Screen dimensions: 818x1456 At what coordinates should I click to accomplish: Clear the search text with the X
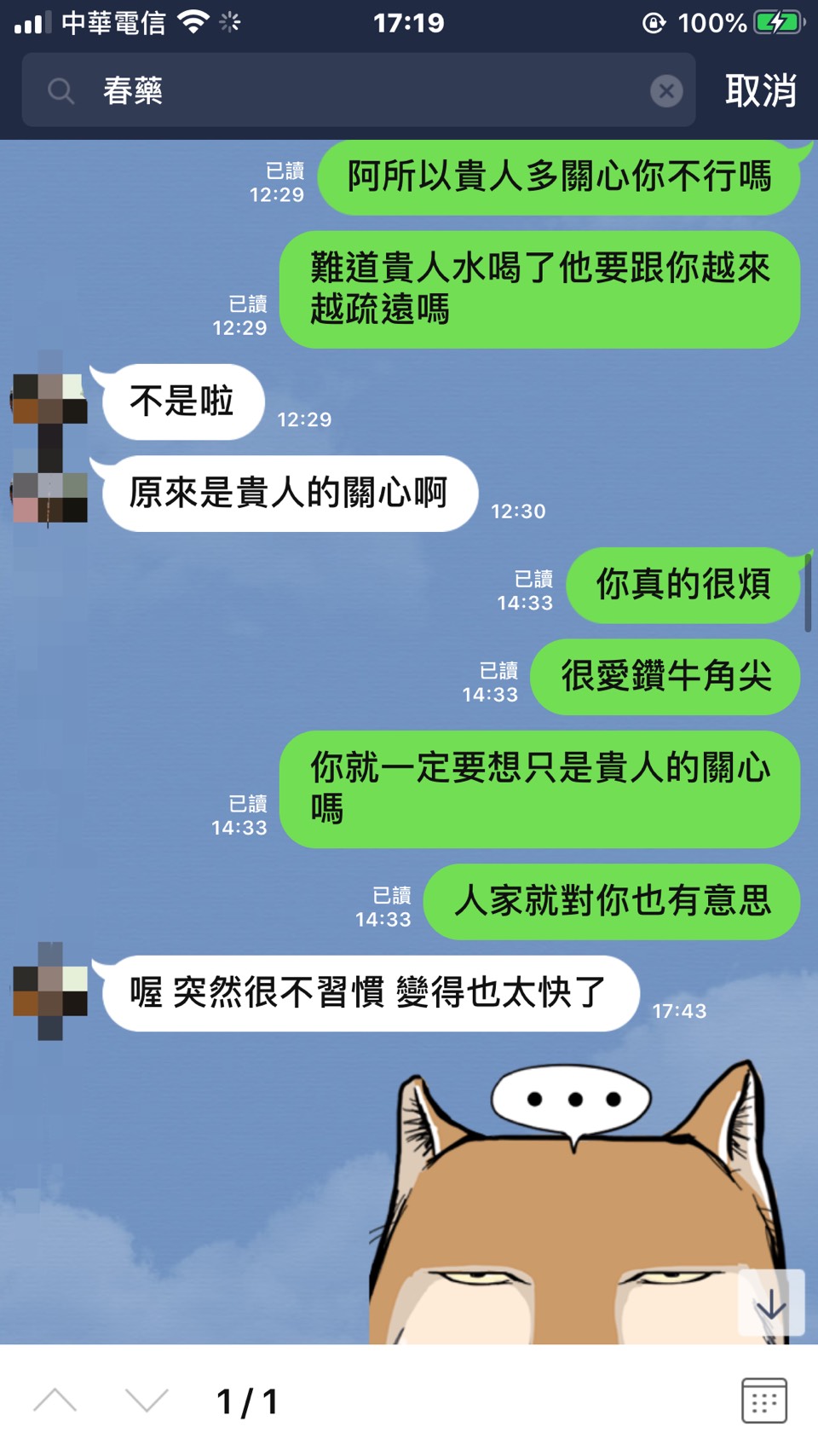pyautogui.click(x=666, y=90)
